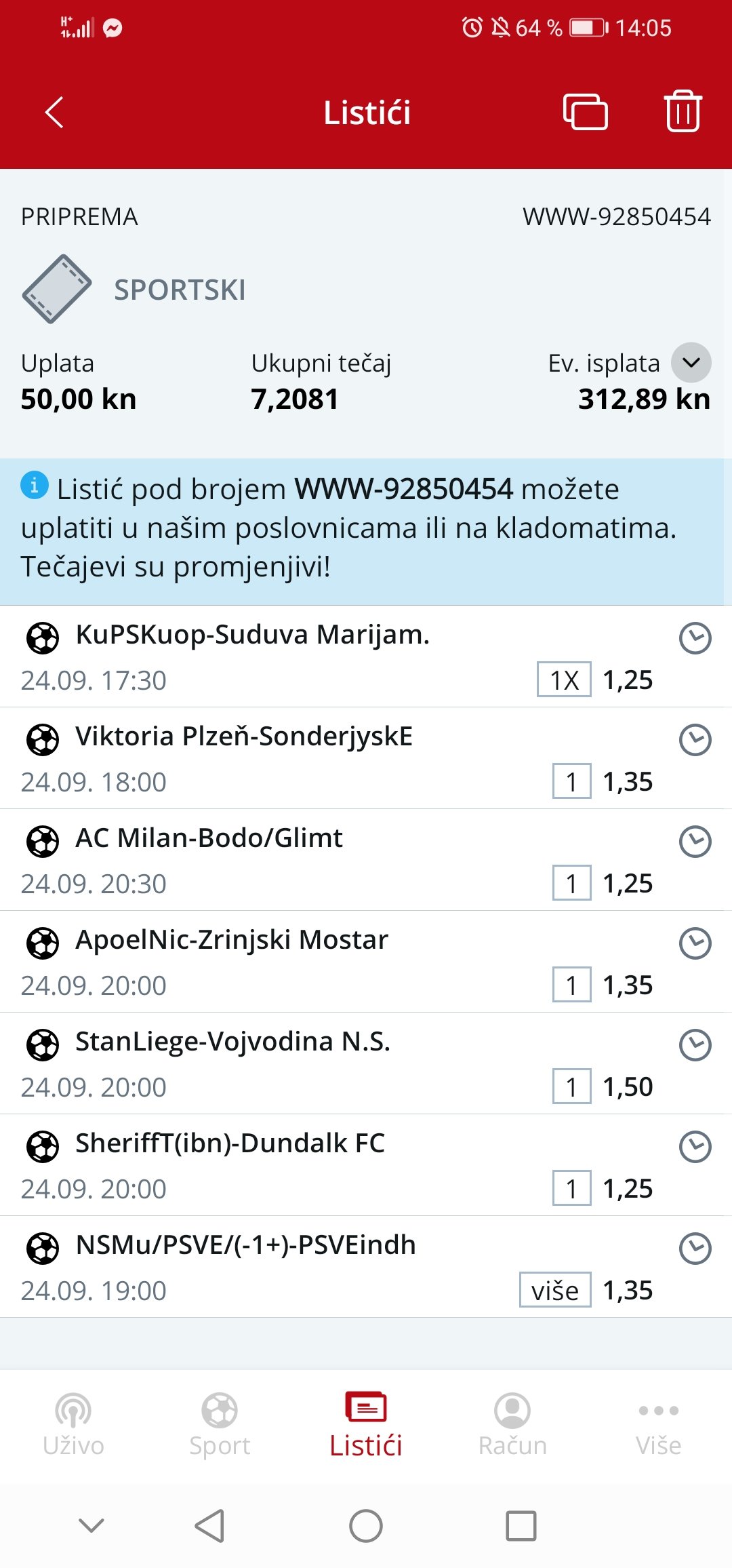The image size is (732, 1568).
Task: Switch to the Uživo tab
Action: coord(73,1424)
